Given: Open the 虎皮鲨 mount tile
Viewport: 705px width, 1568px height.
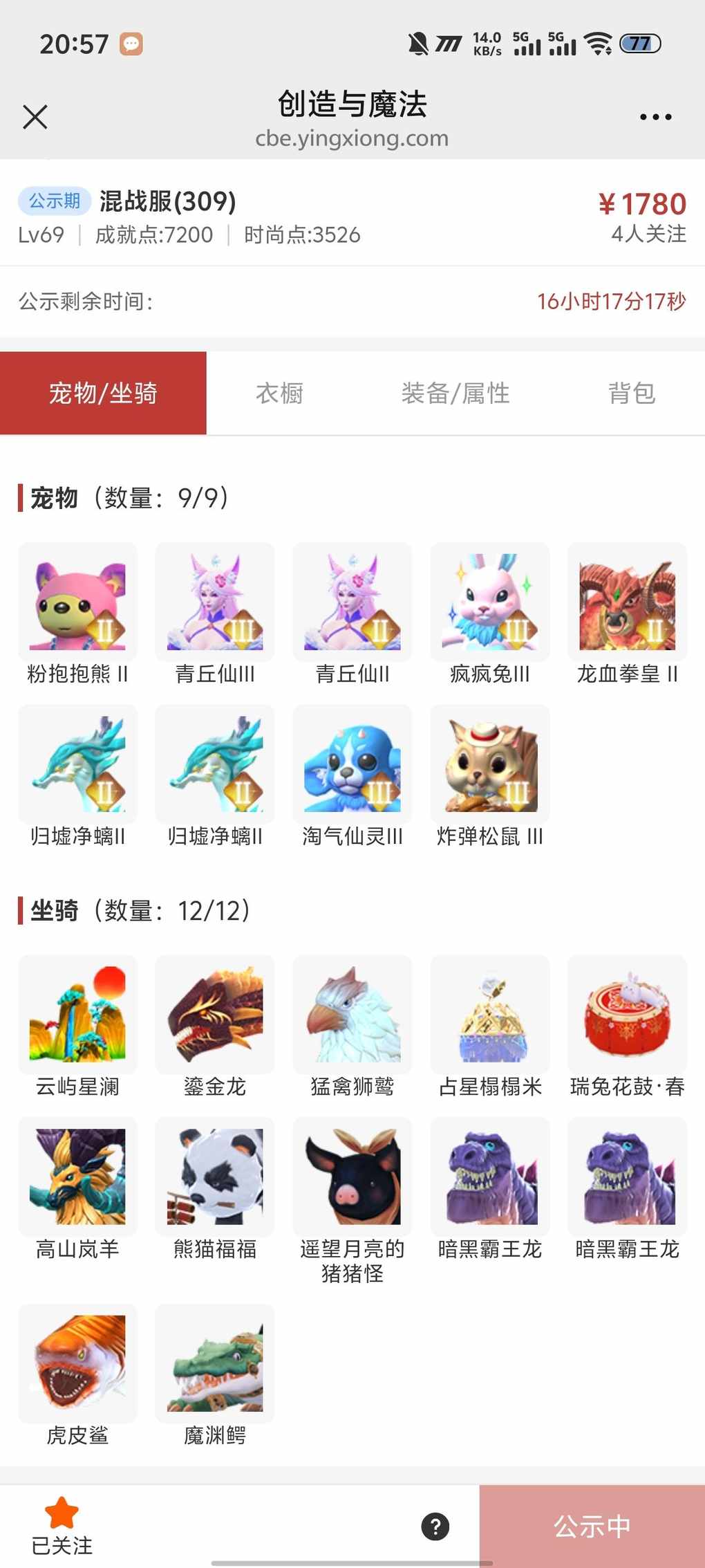Looking at the screenshot, I should 77,1363.
